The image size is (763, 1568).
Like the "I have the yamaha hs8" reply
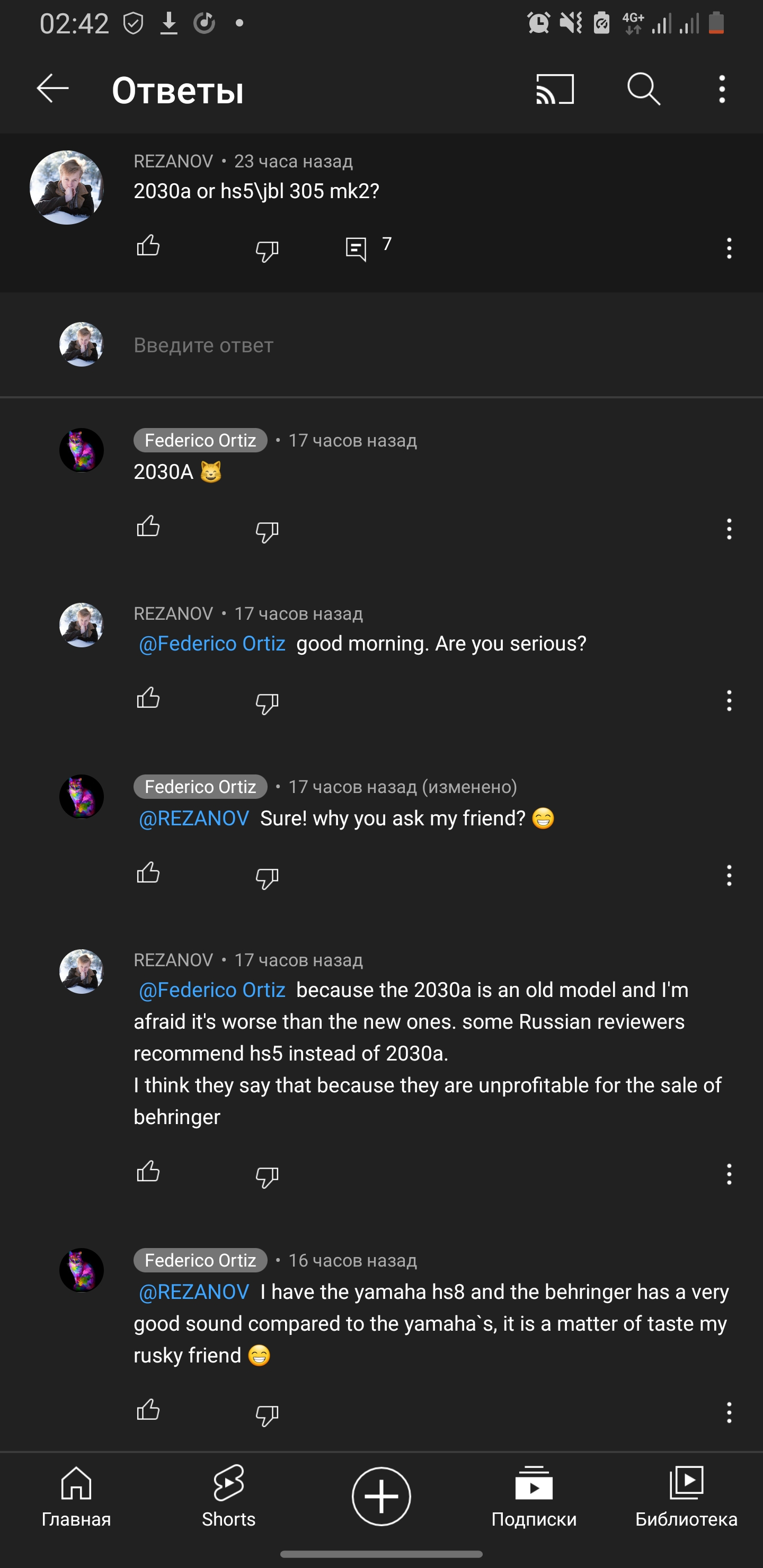click(148, 1410)
